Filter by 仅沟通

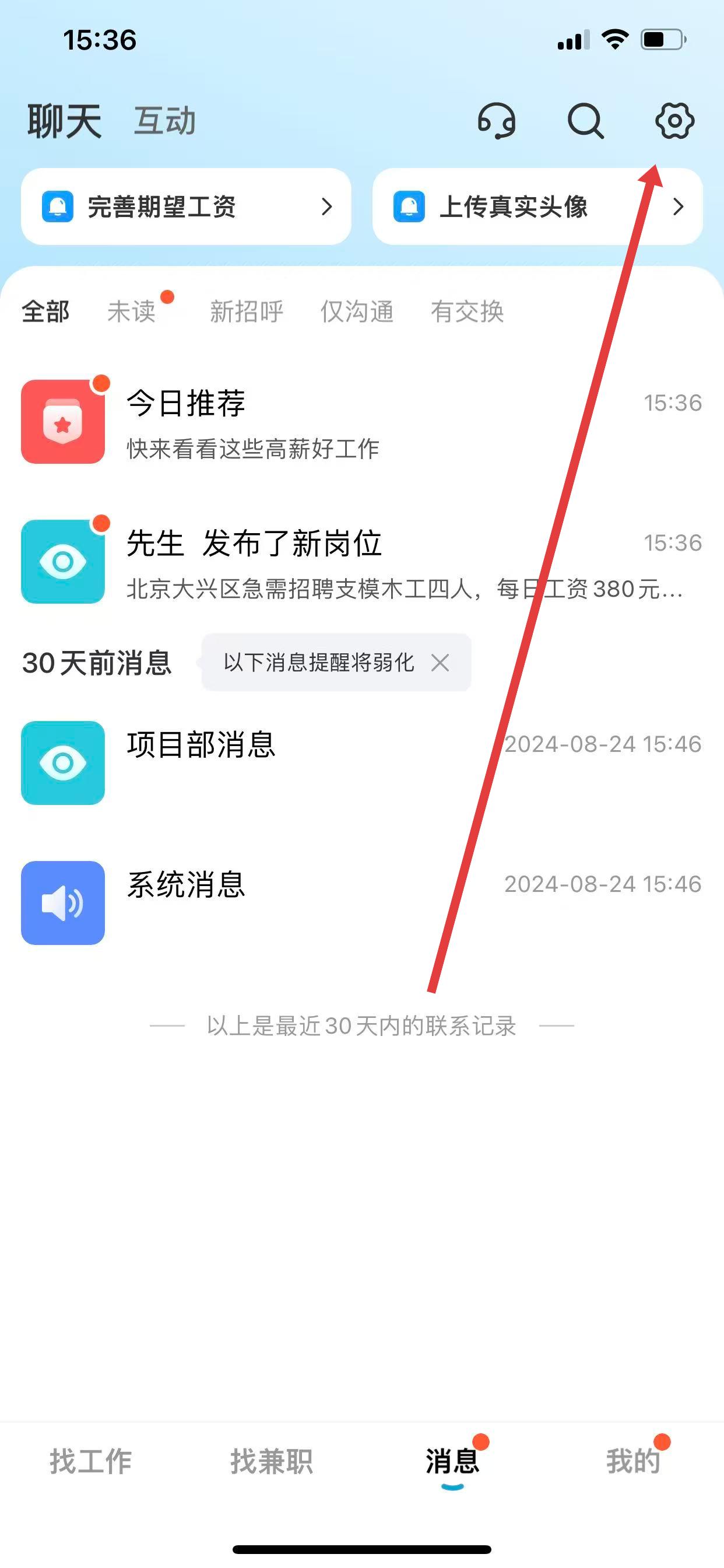coord(357,311)
